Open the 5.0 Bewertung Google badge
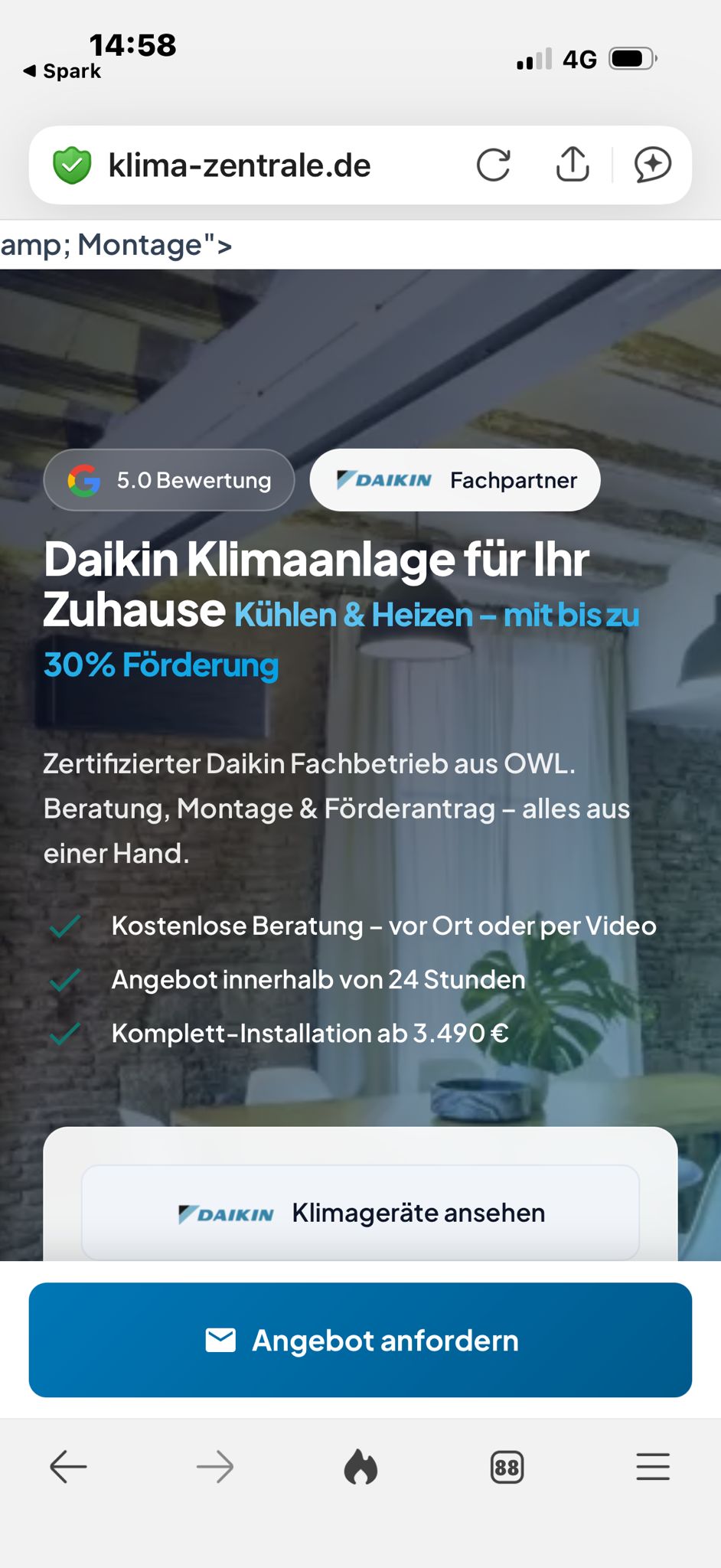Viewport: 721px width, 1568px height. [x=169, y=480]
